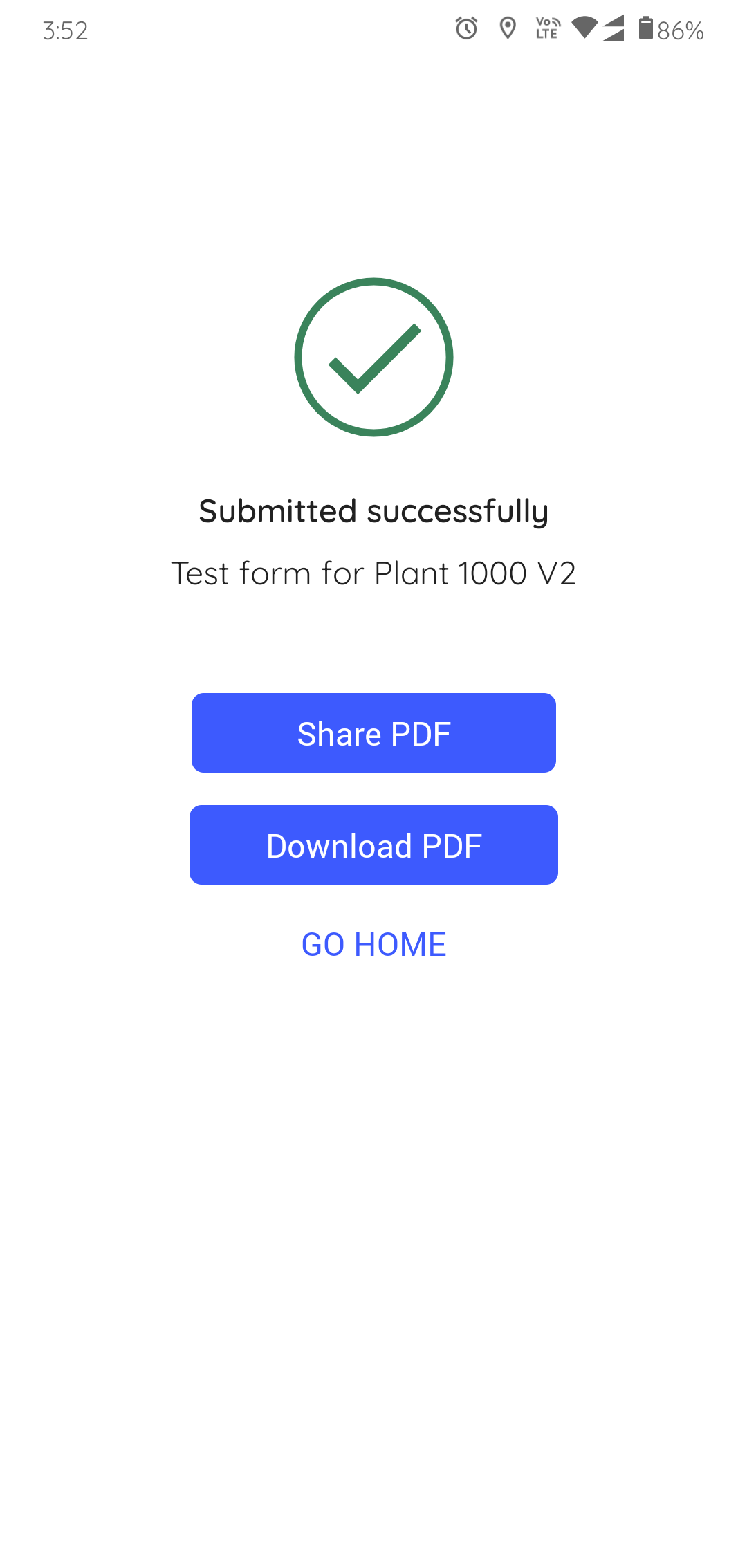The height and width of the screenshot is (1568, 747).
Task: Share the submitted form PDF
Action: tap(373, 733)
